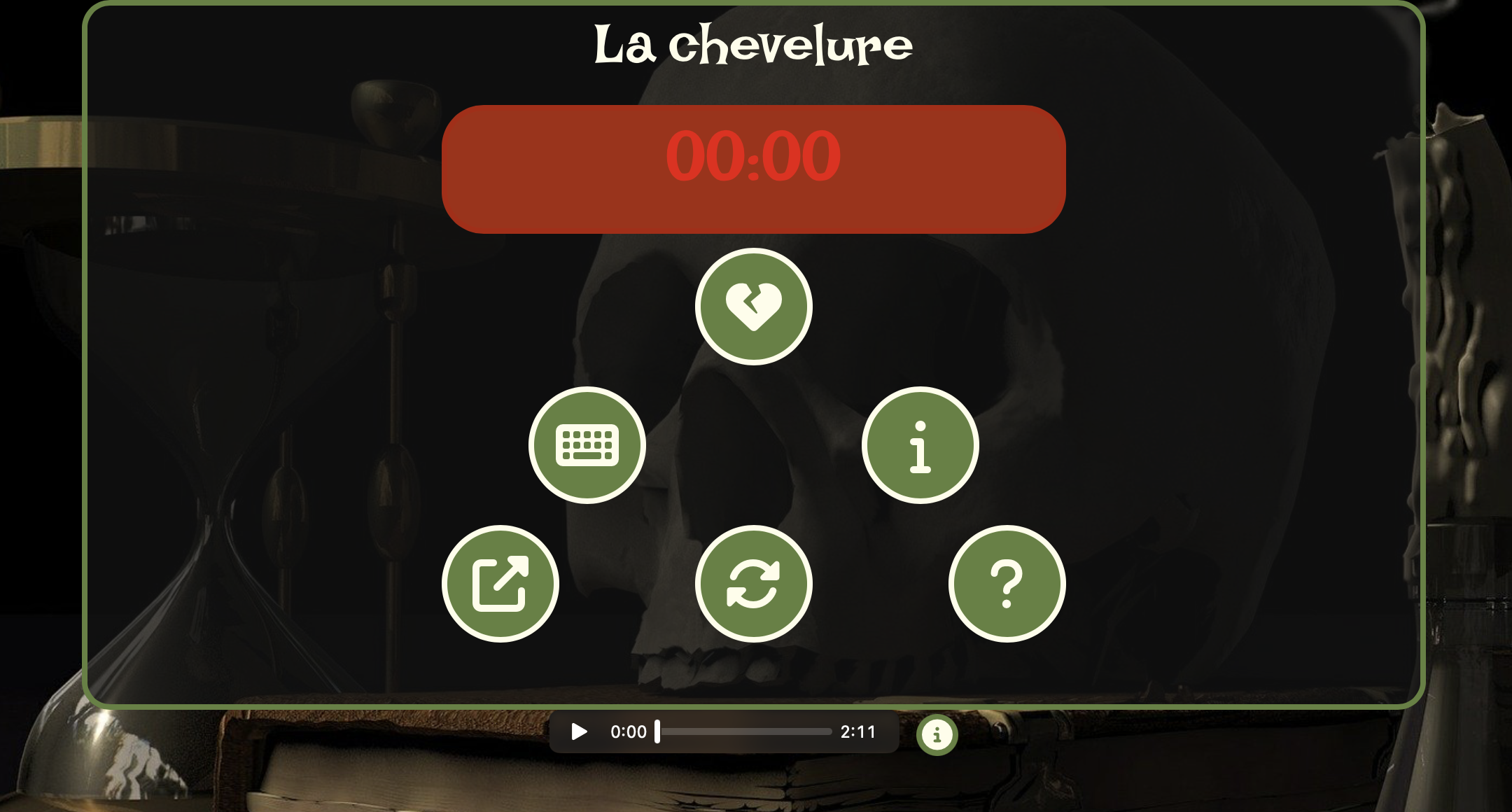Open the small info icon beside audio player
The height and width of the screenshot is (812, 1512).
click(x=937, y=735)
